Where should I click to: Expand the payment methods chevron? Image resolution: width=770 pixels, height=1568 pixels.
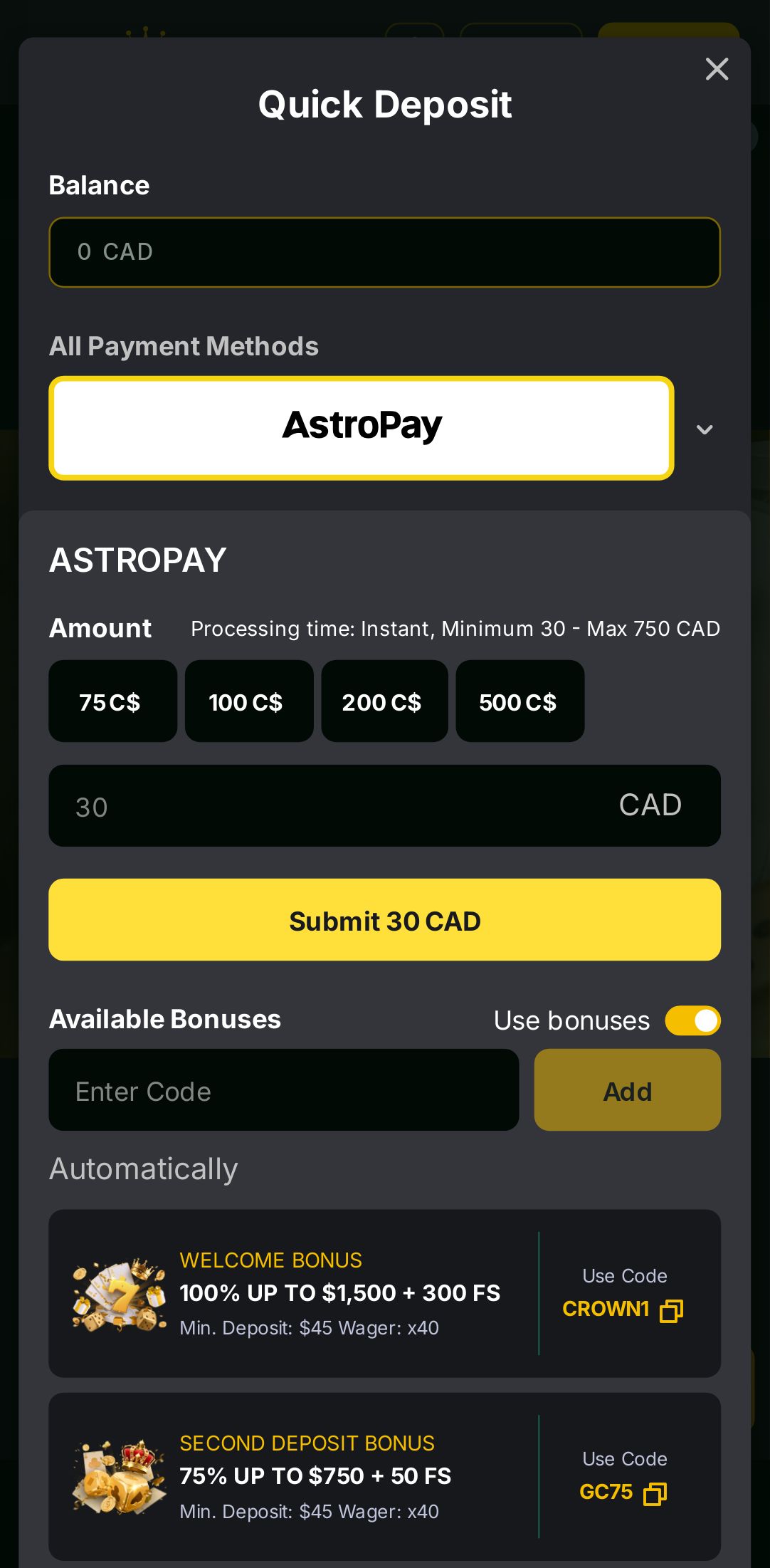(x=705, y=429)
